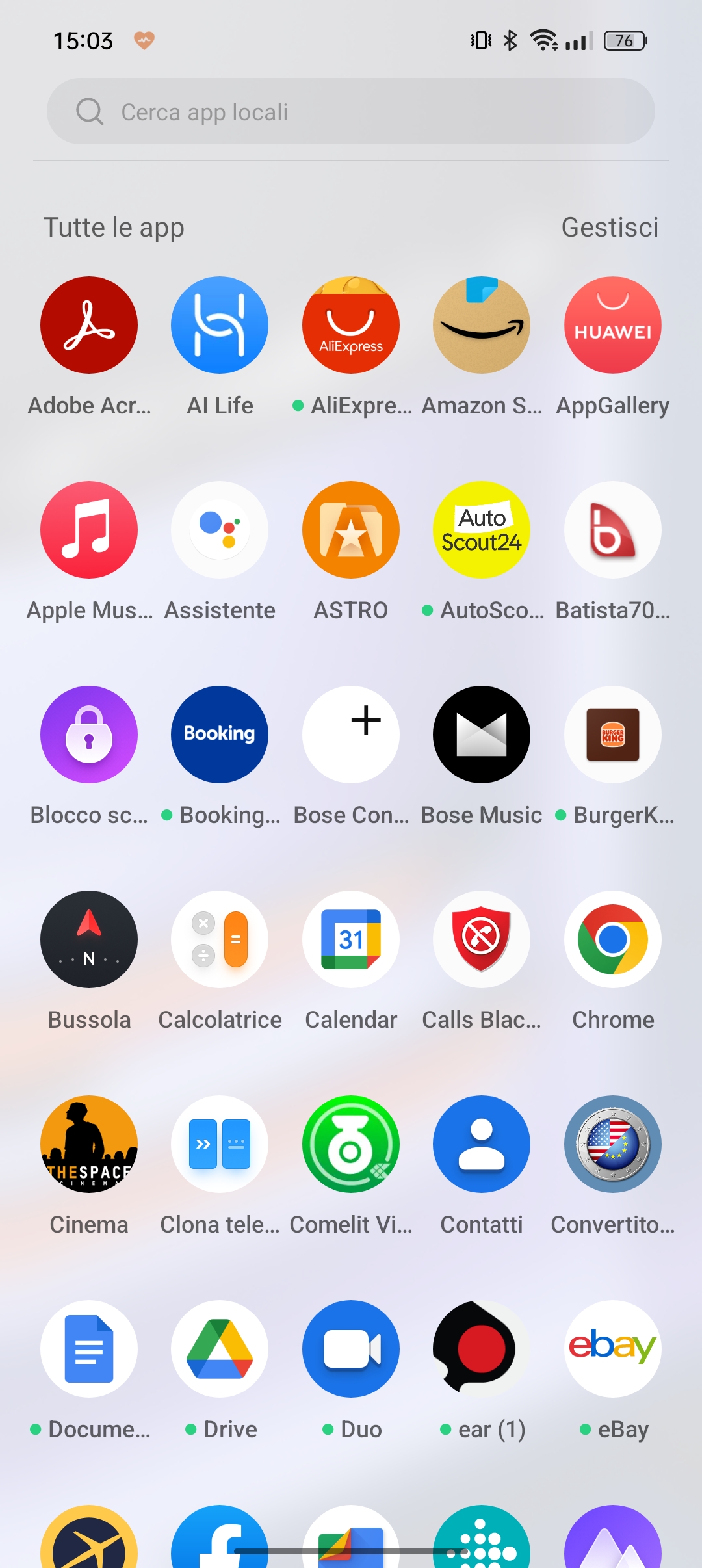Open Amazon Shopping app
This screenshot has height=1568, width=702.
[x=482, y=325]
